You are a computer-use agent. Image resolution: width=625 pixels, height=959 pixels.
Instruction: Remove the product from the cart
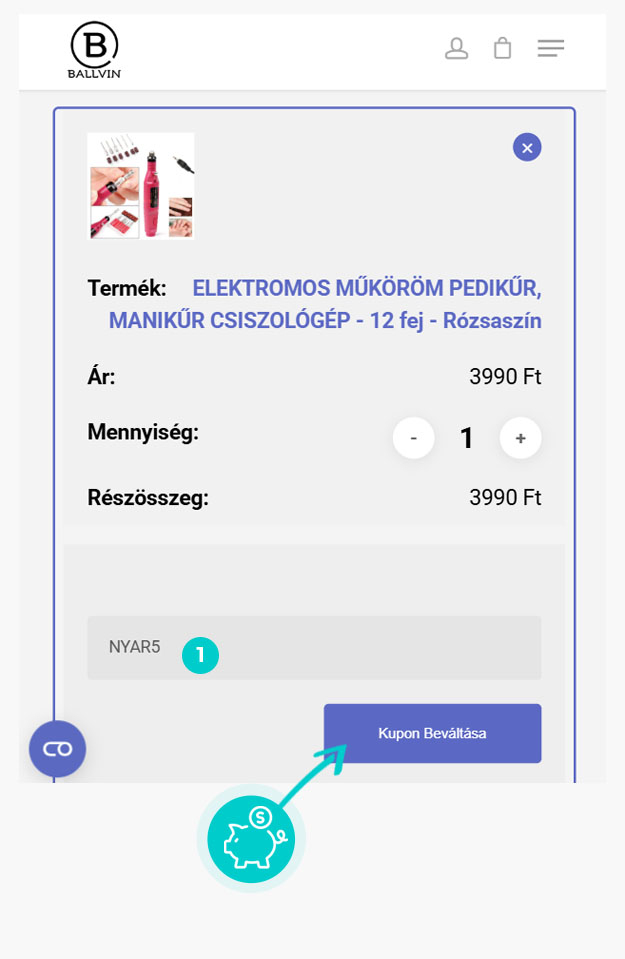click(x=527, y=148)
